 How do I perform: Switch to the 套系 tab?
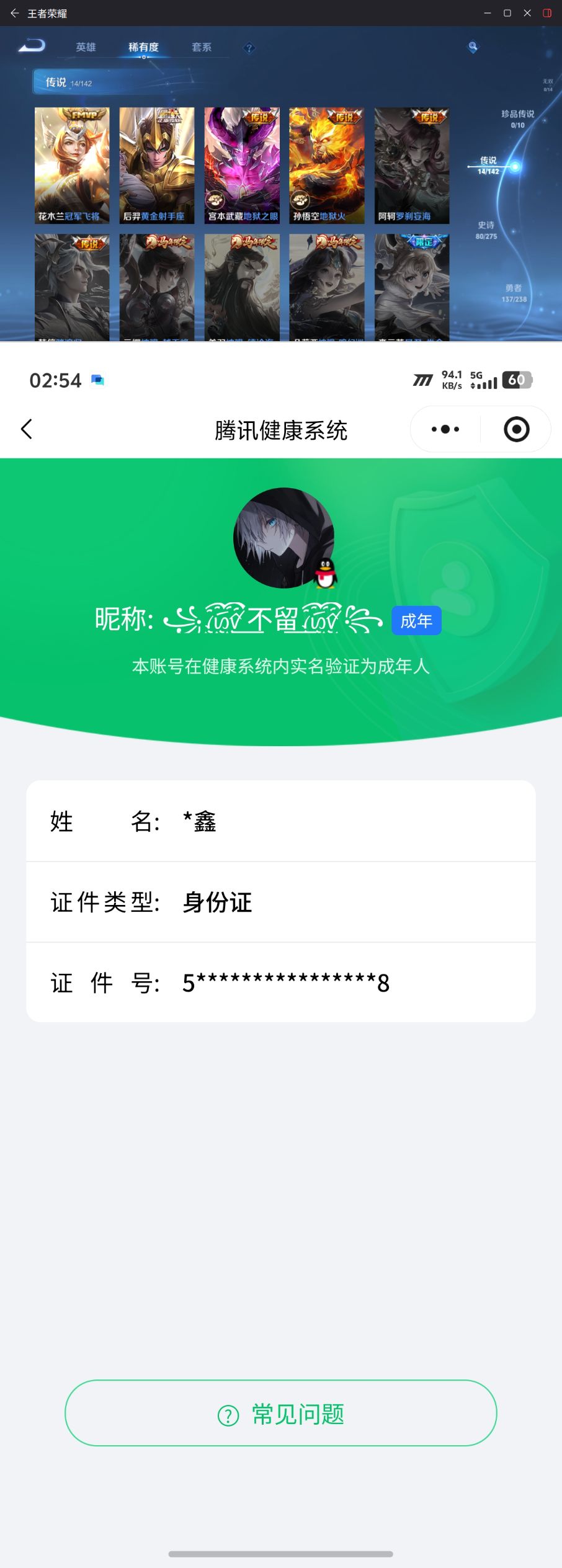point(202,47)
